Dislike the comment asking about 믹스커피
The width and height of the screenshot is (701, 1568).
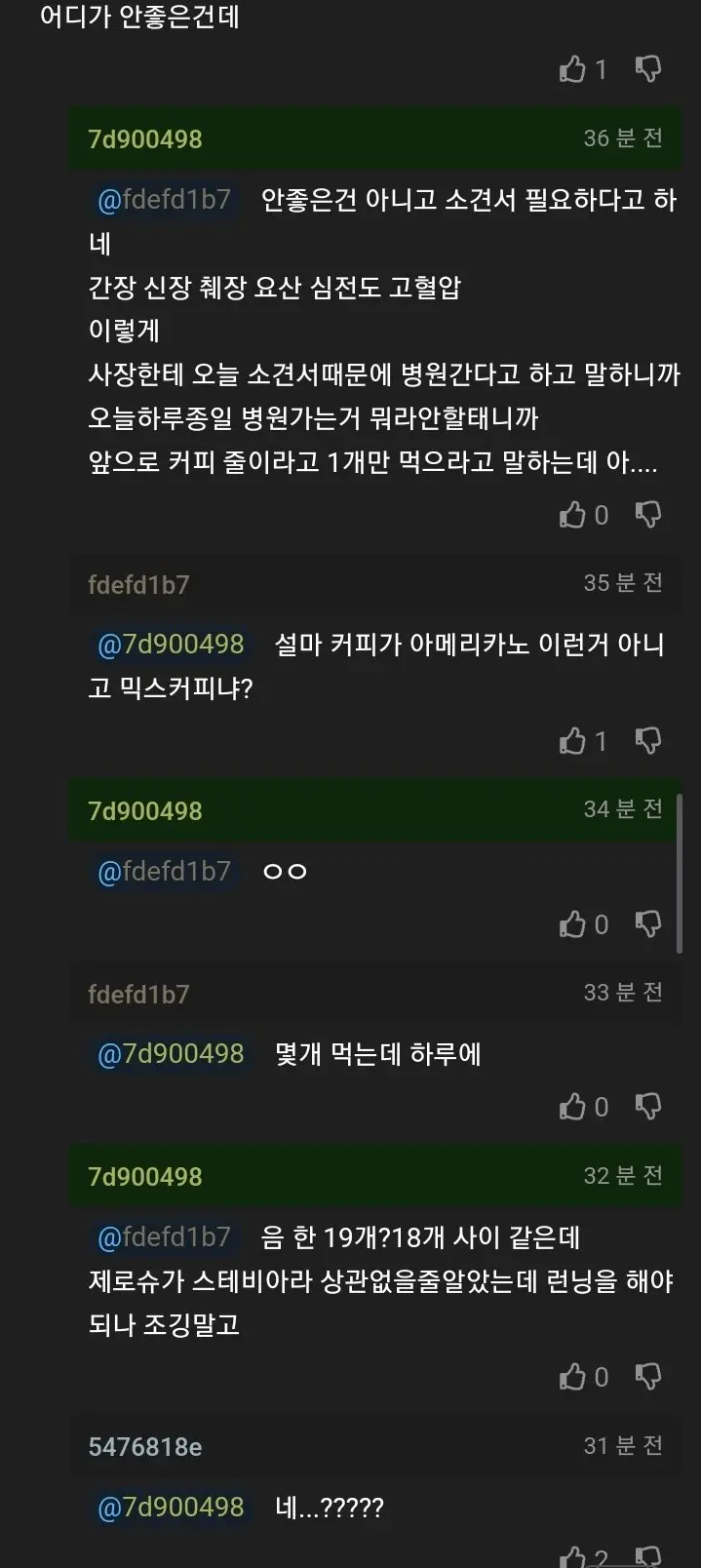click(x=648, y=742)
